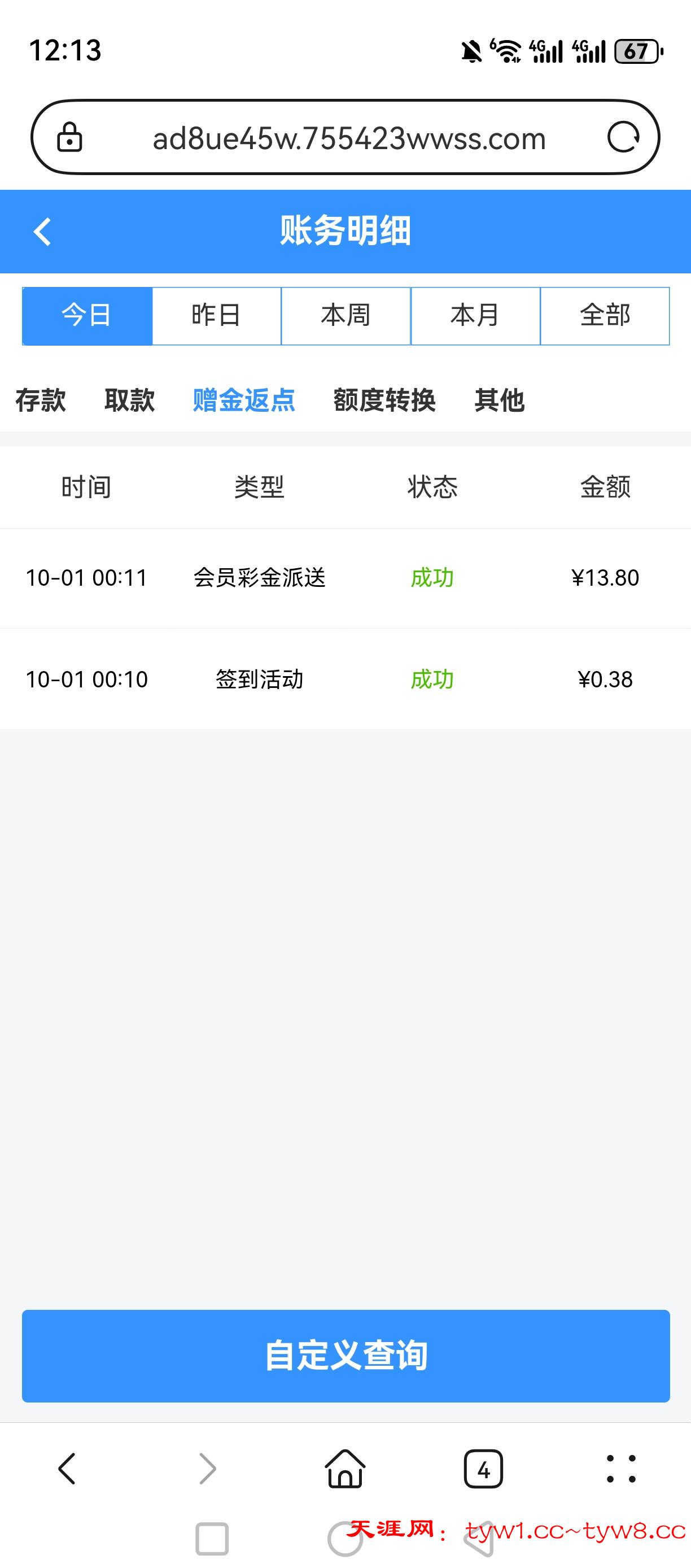691x1568 pixels.
Task: Open recent apps with the square button
Action: tap(212, 1539)
